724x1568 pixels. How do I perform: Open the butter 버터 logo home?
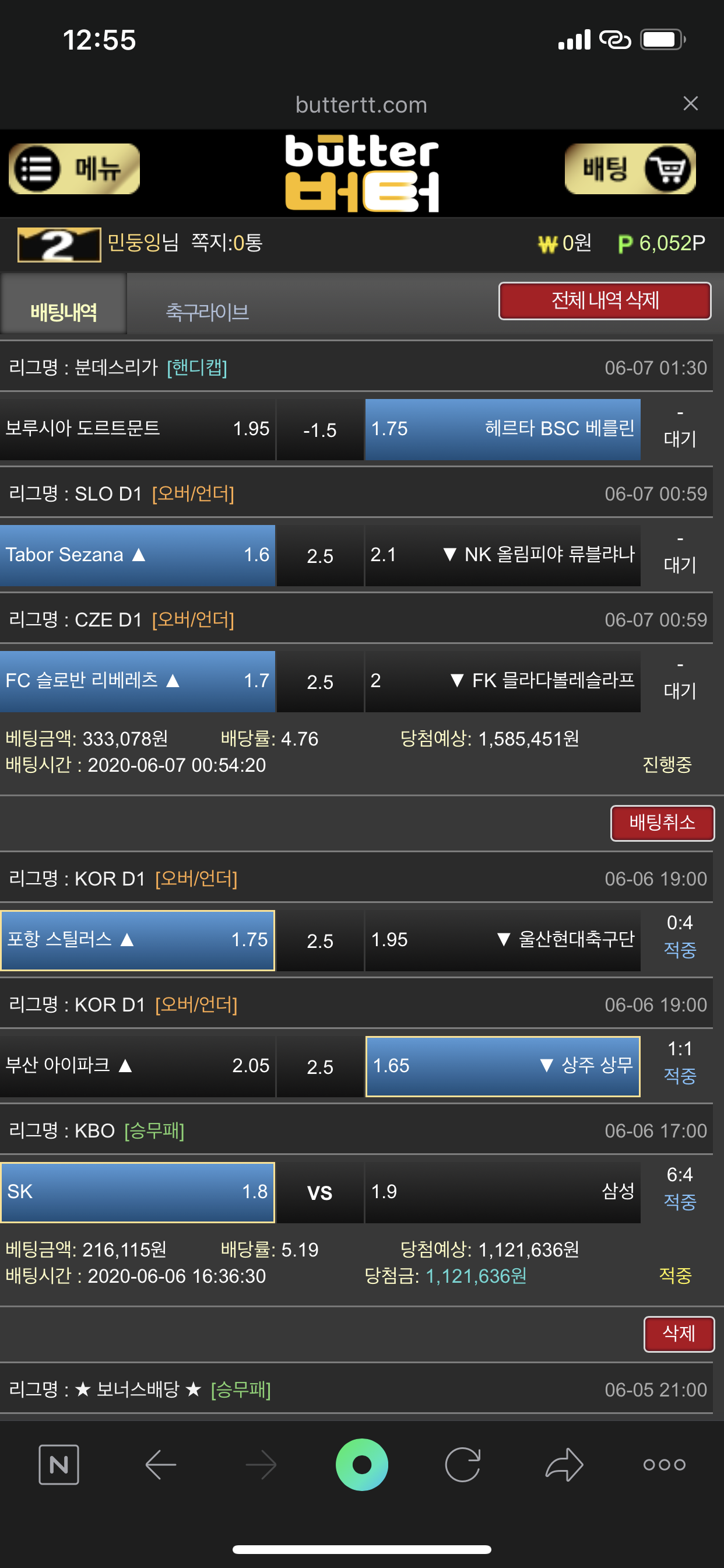click(362, 173)
